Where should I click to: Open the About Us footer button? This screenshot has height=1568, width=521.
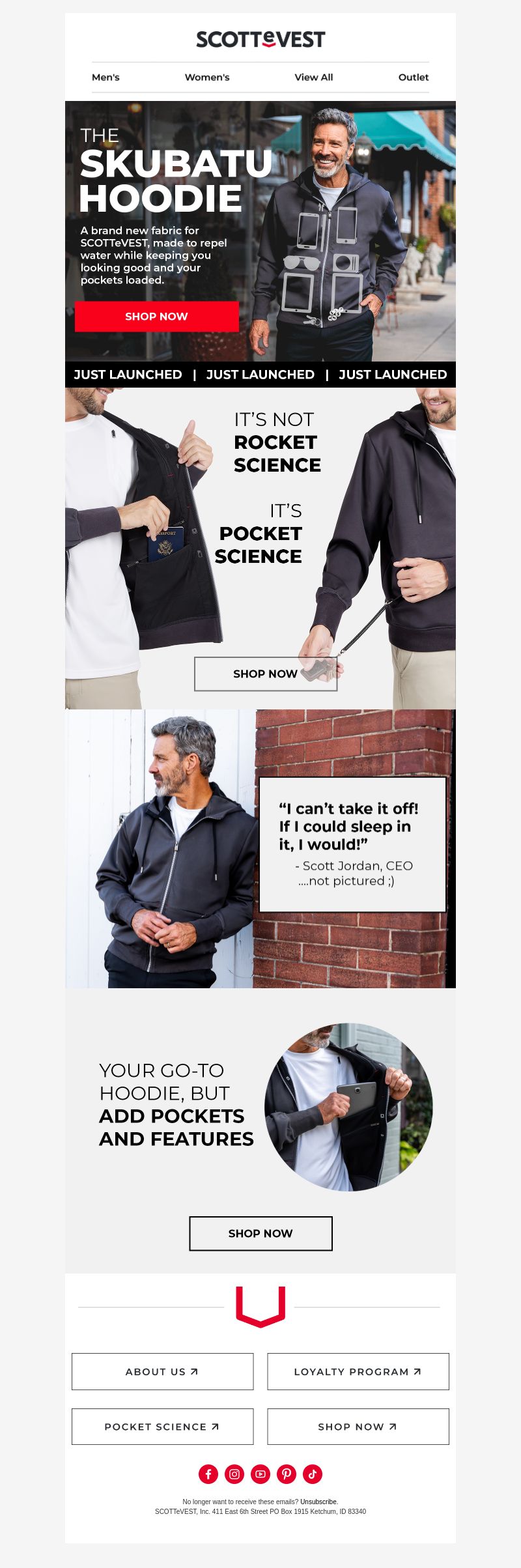coord(162,1372)
